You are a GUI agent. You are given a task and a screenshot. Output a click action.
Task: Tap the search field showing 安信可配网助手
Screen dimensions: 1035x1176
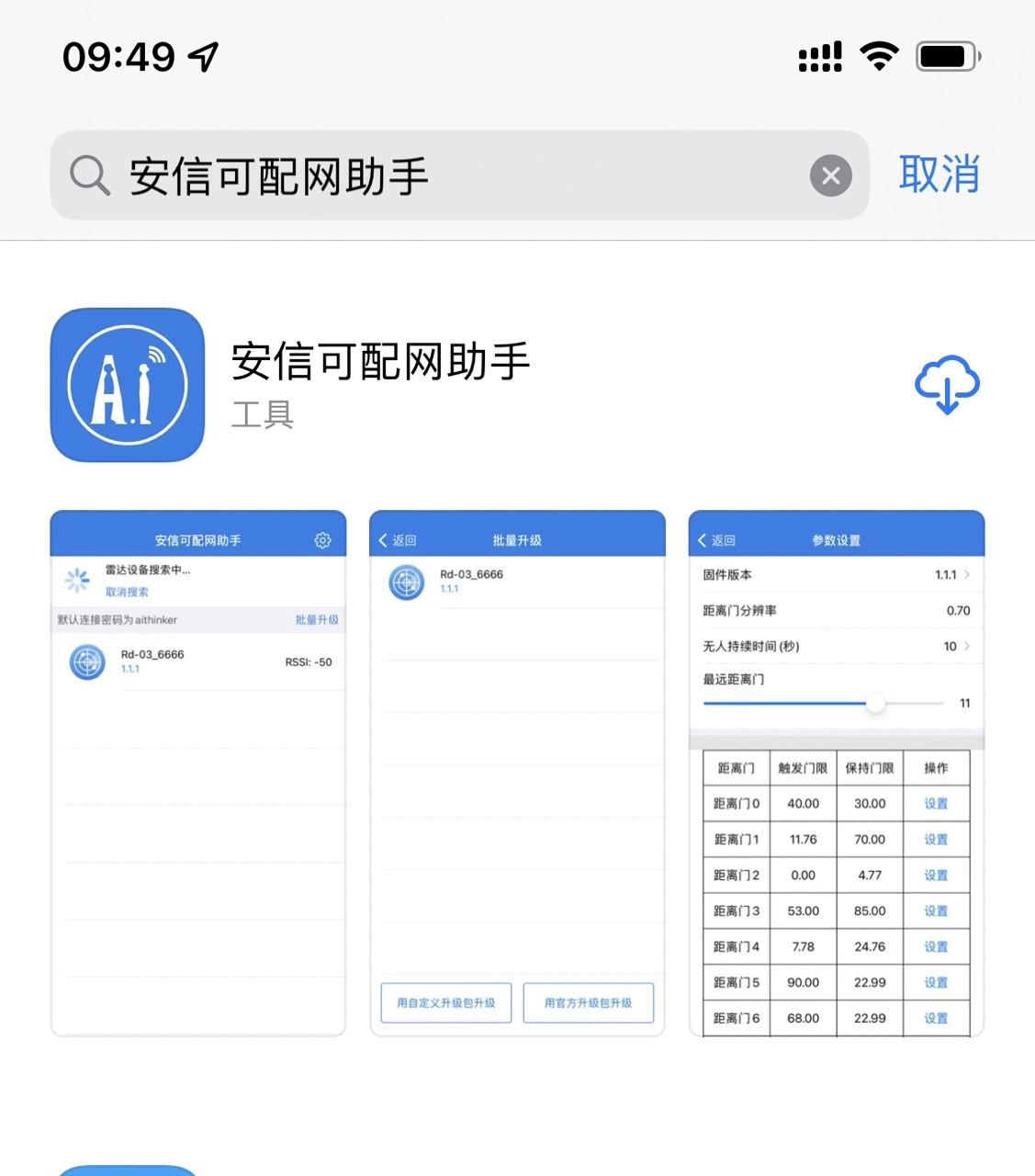pos(441,175)
